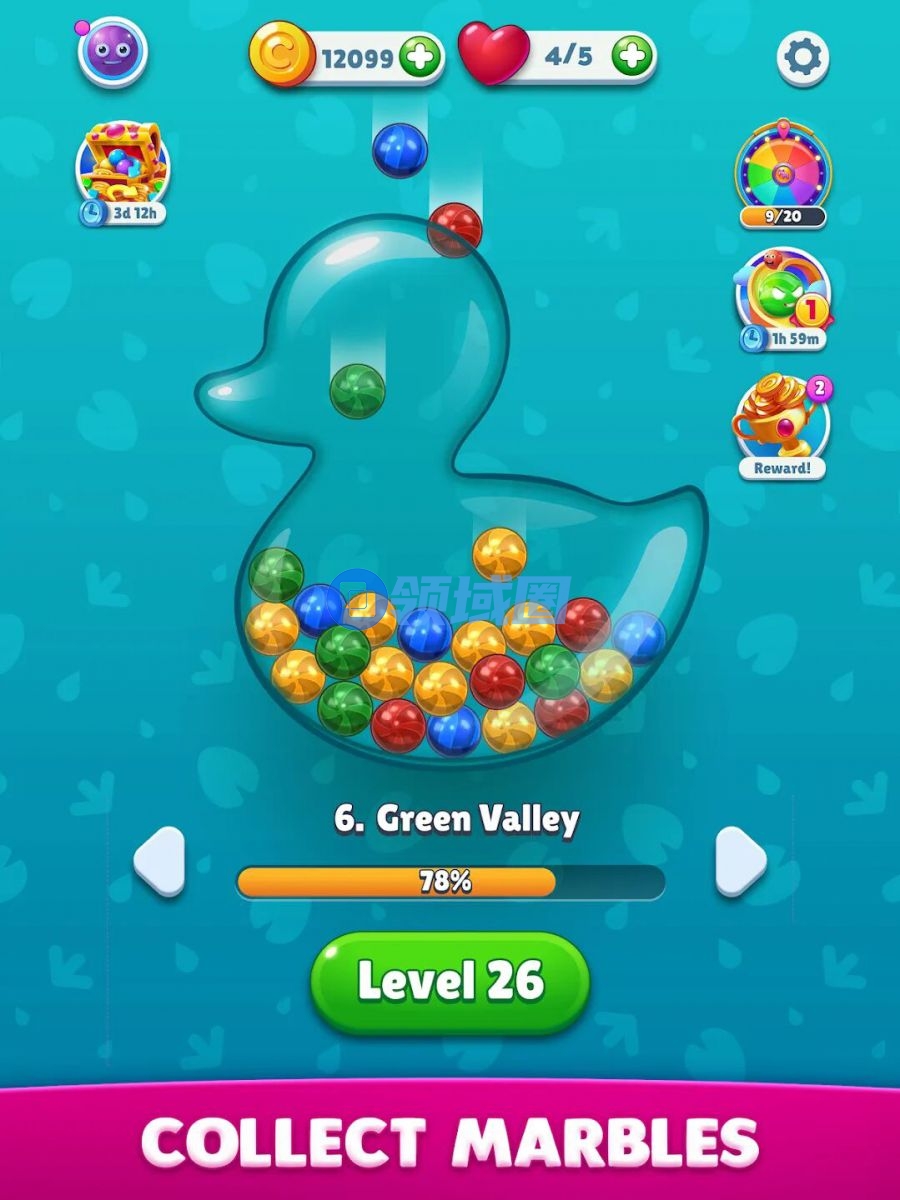This screenshot has width=900, height=1200.
Task: Start Level 26
Action: [450, 981]
